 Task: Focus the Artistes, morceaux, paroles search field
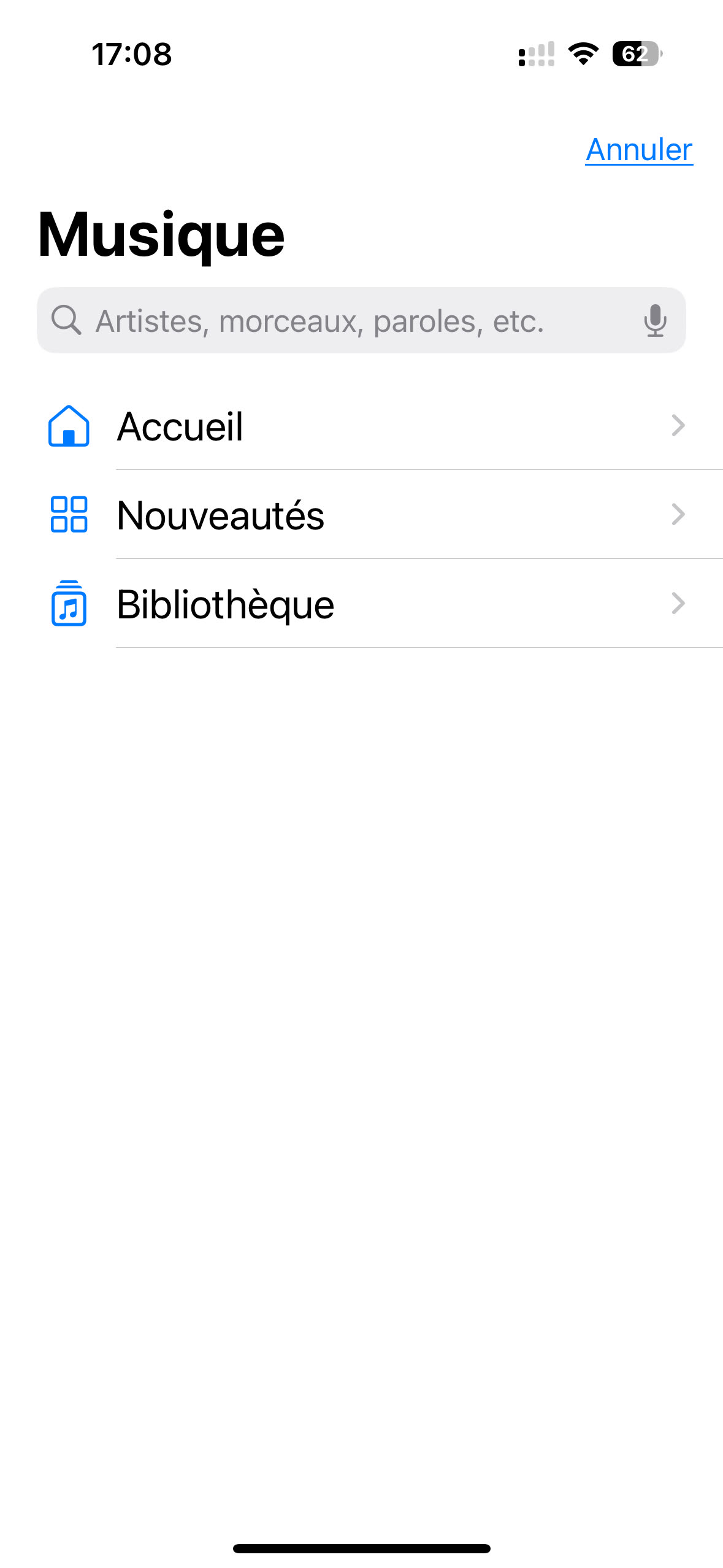click(361, 320)
